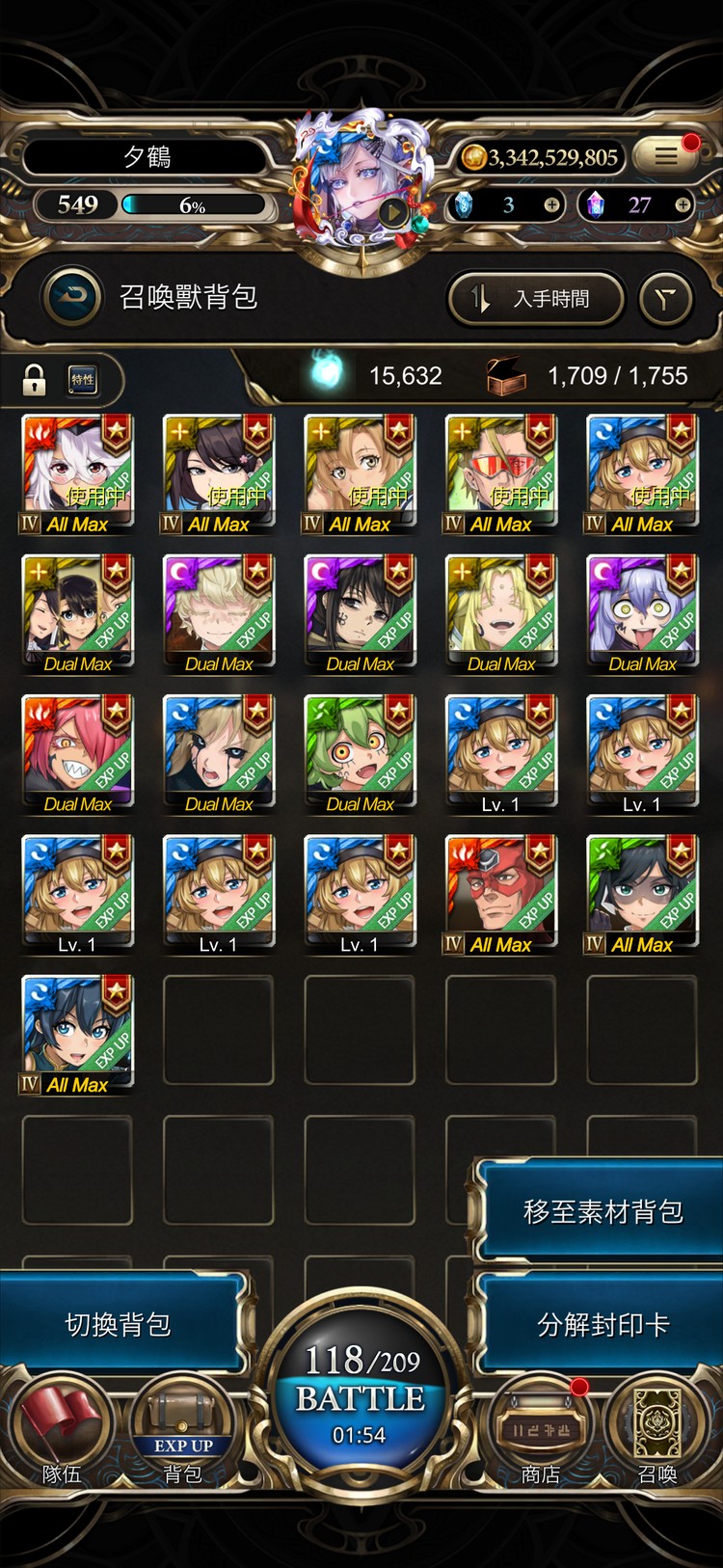Image resolution: width=723 pixels, height=1568 pixels.
Task: Select the pink-haired shark-teeth Dual Max card
Action: [77, 753]
